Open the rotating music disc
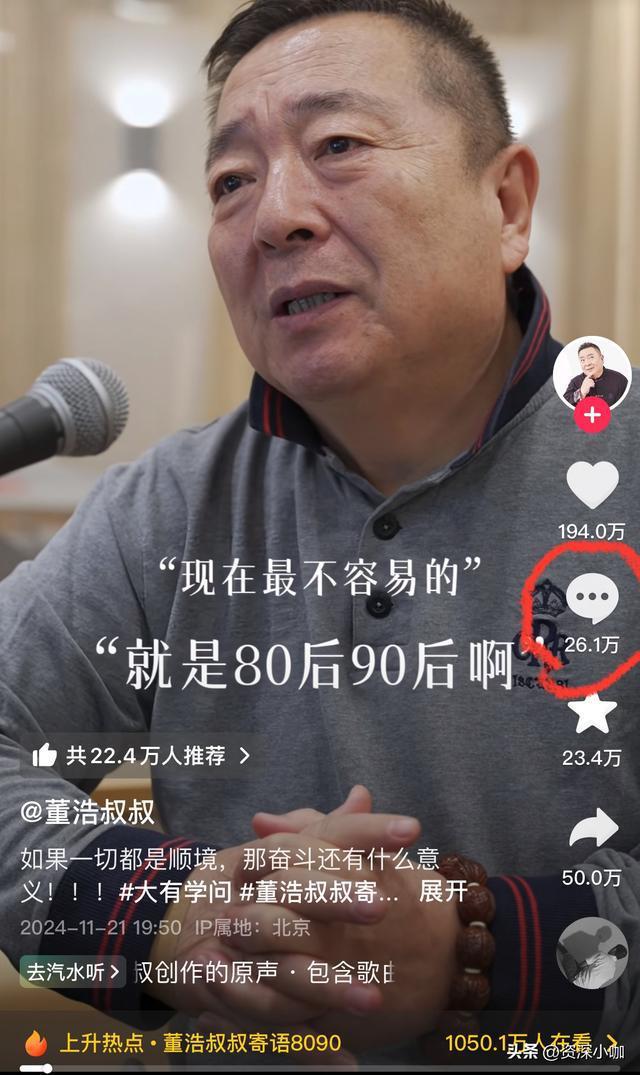The image size is (640, 1075). (592, 953)
